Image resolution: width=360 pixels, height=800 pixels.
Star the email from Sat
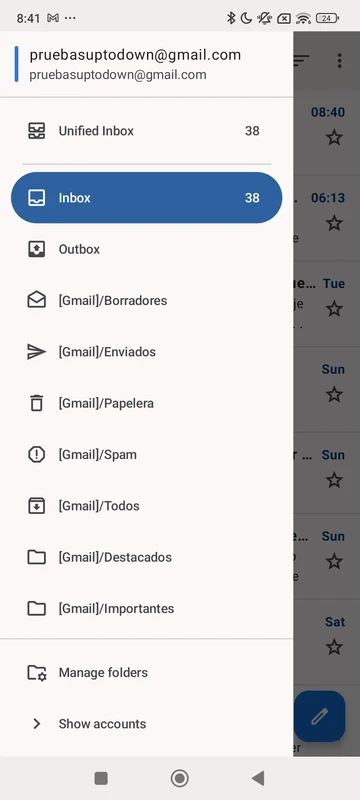coord(334,647)
